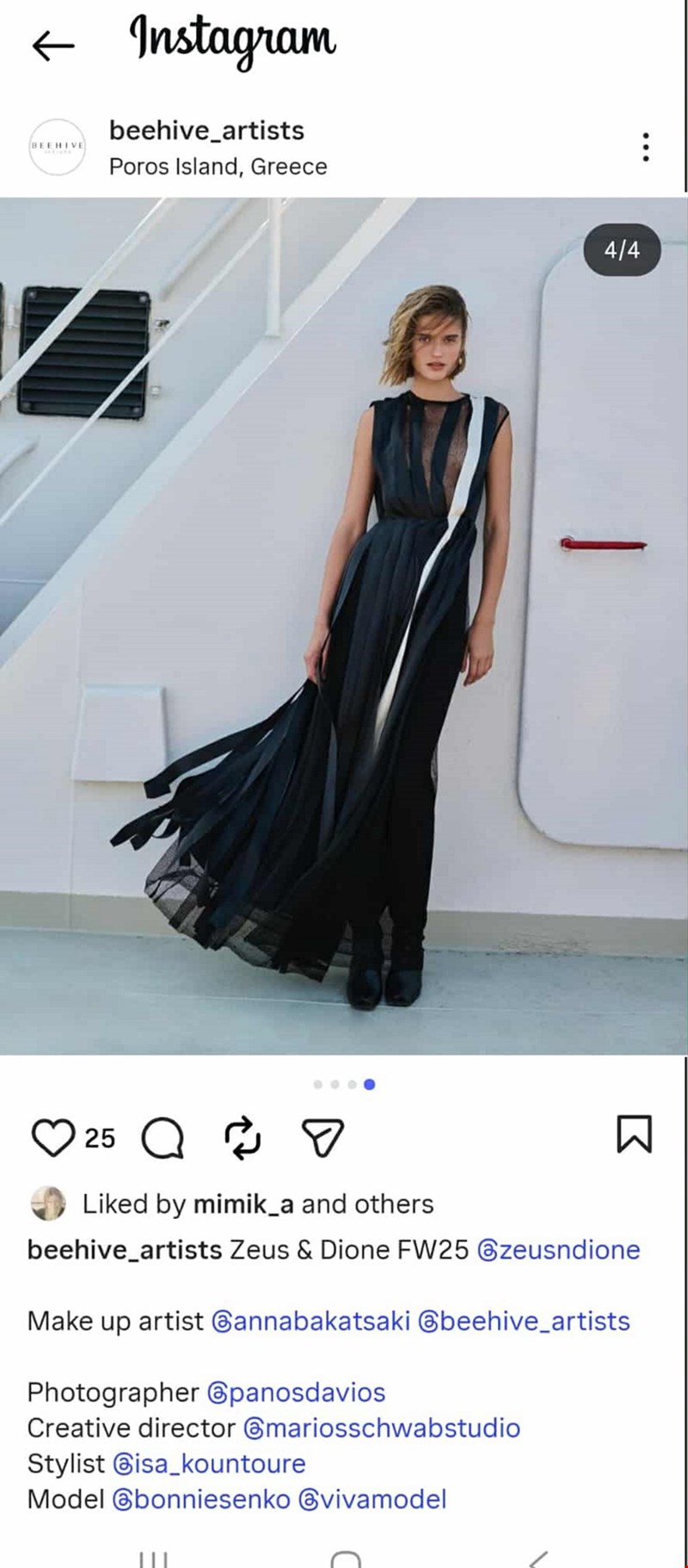View users who liked, mimik_a and others
Viewport: 688px width, 1568px height.
258,1204
